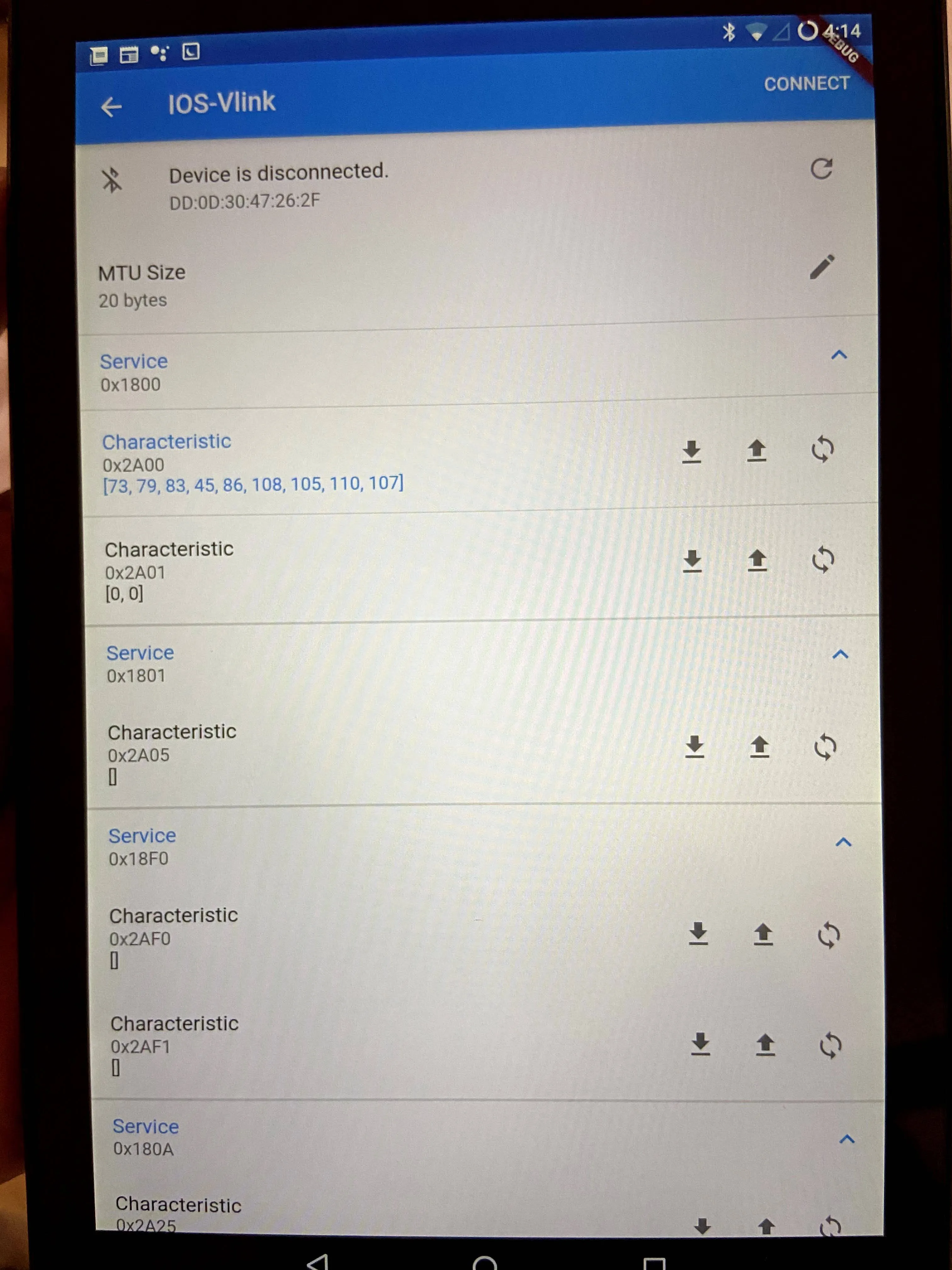This screenshot has width=952, height=1270.
Task: Write to characteristic 0x2AF1
Action: [765, 1045]
